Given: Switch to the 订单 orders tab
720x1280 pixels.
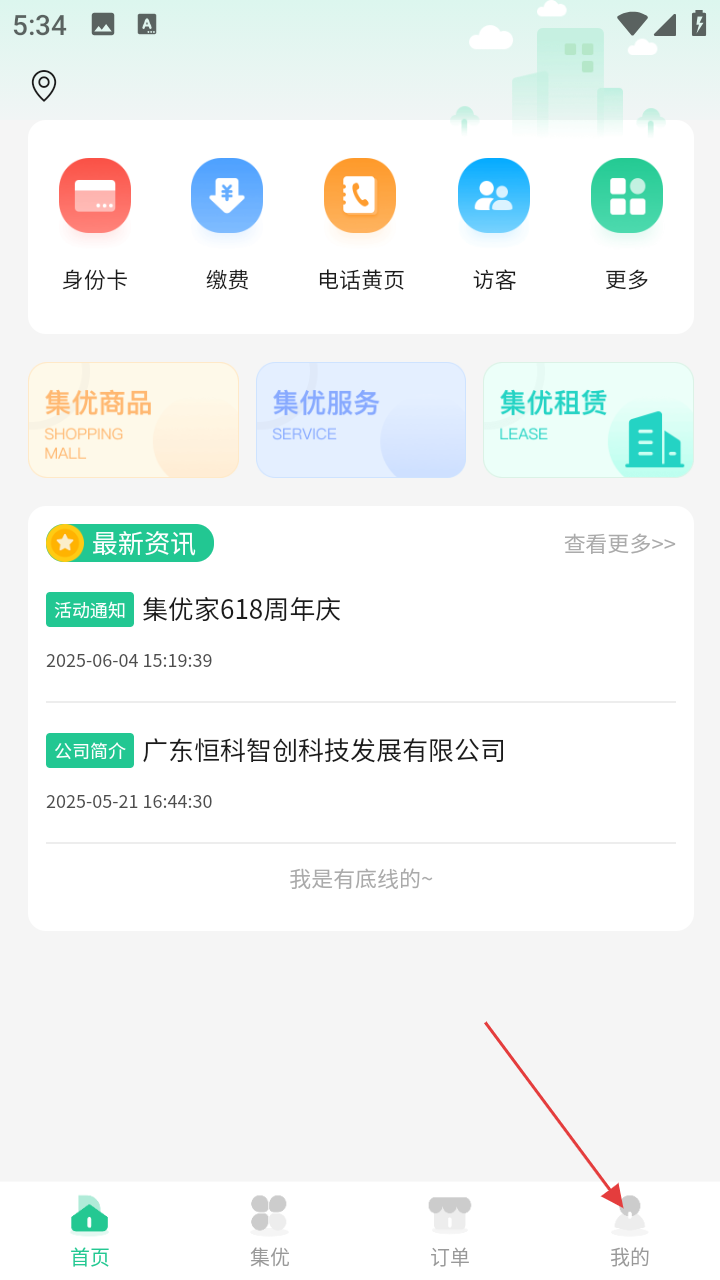Looking at the screenshot, I should [450, 1230].
